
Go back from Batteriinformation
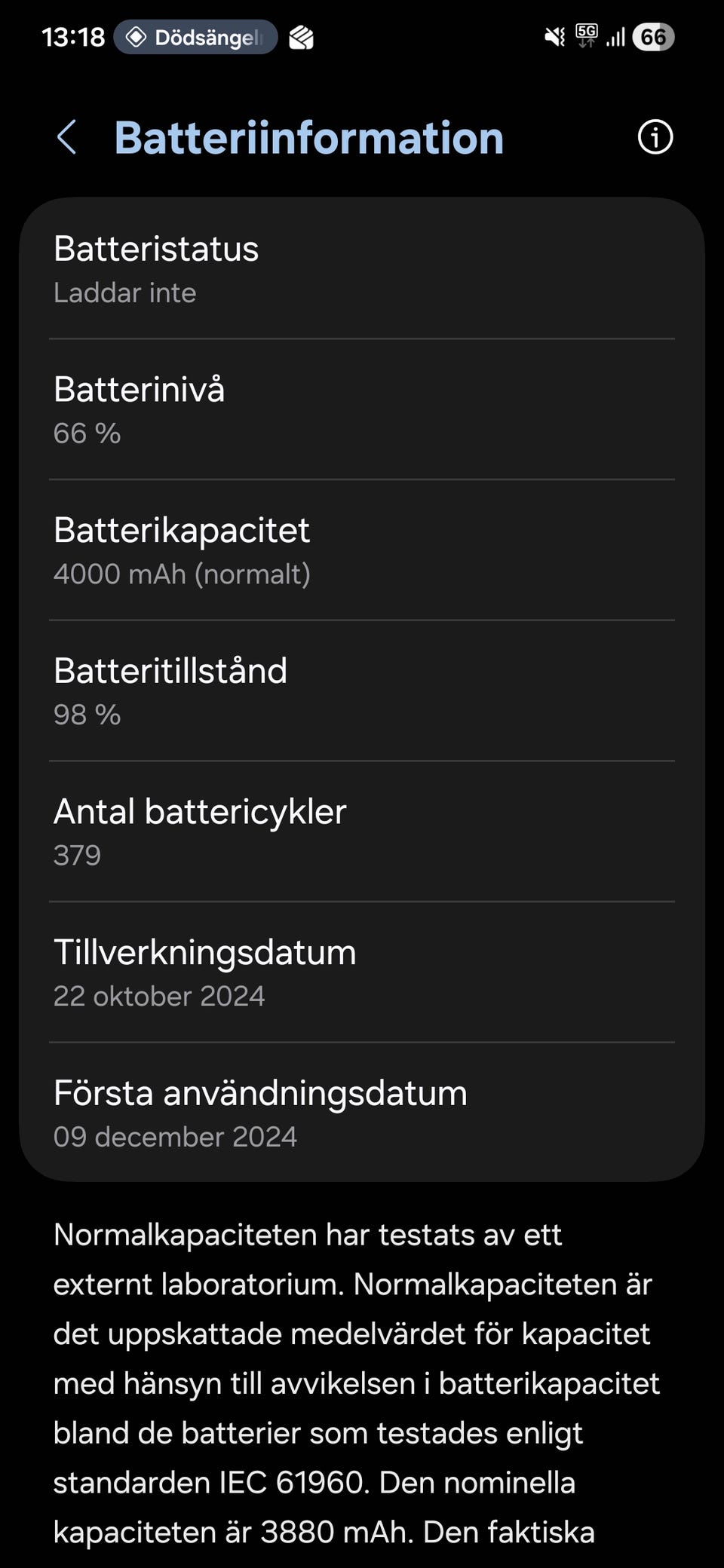(x=66, y=137)
